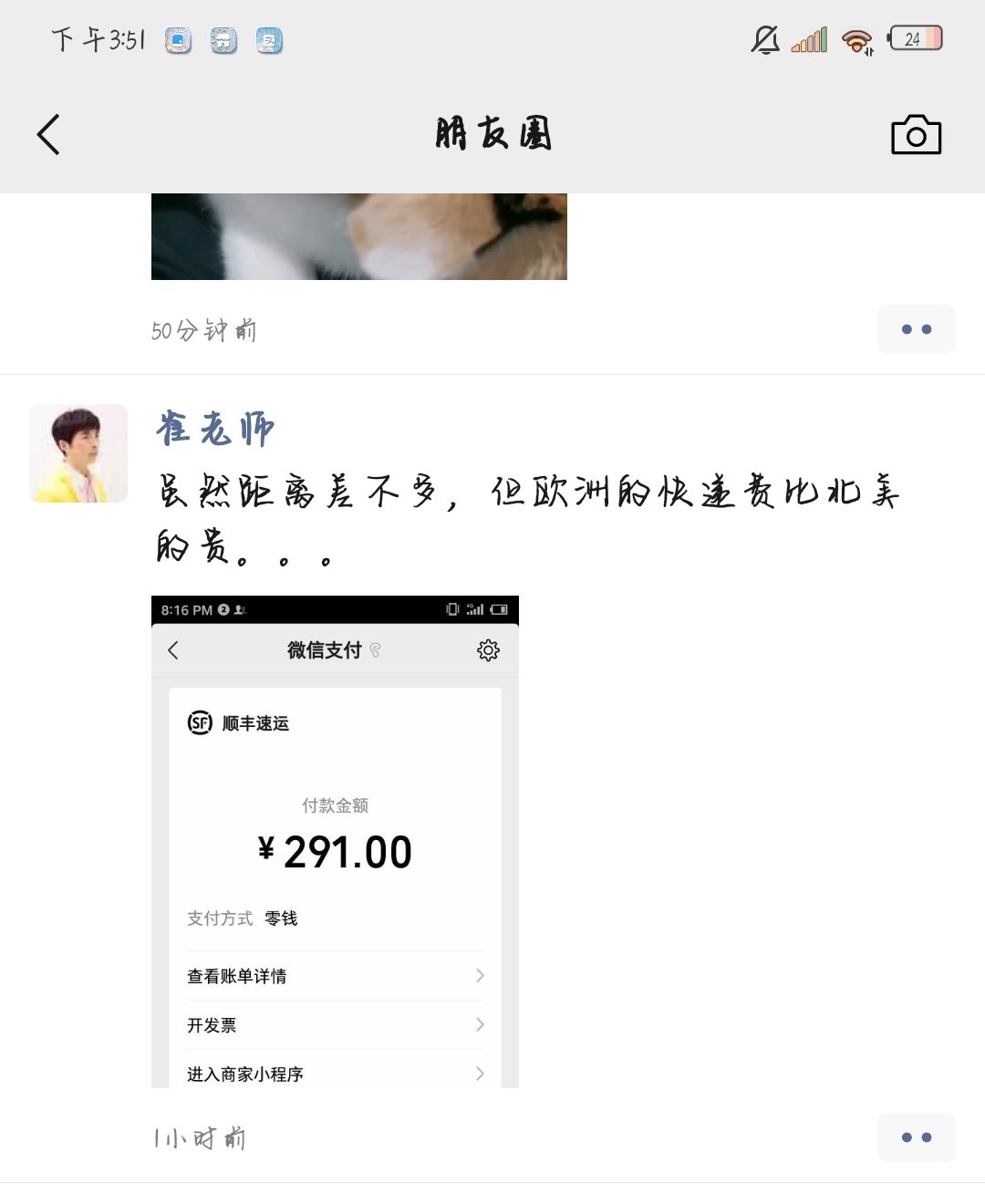The height and width of the screenshot is (1204, 985).
Task: Open the camera to post a moment
Action: coord(916,135)
